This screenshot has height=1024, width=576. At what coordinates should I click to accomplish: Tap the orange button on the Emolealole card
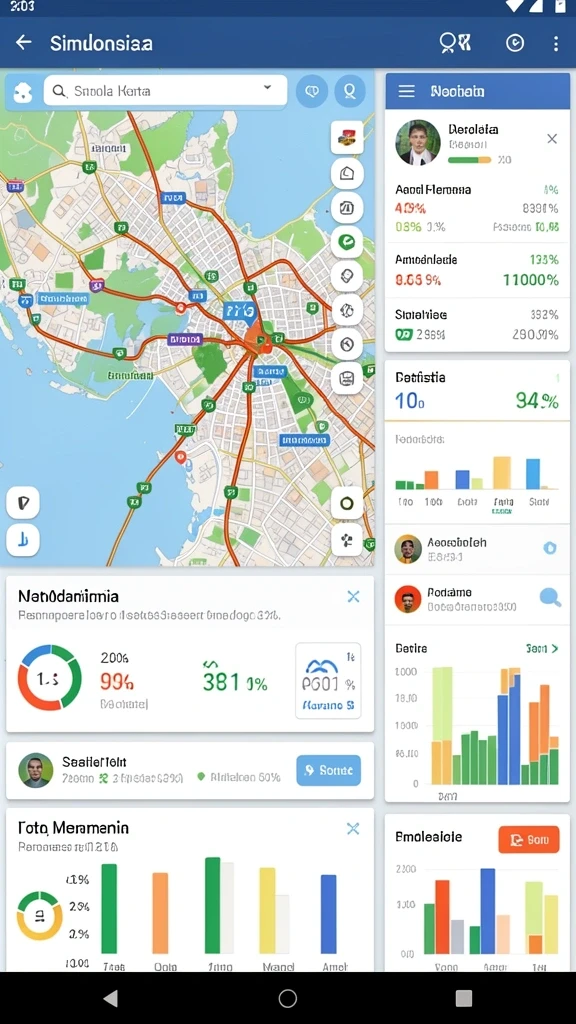pos(529,840)
